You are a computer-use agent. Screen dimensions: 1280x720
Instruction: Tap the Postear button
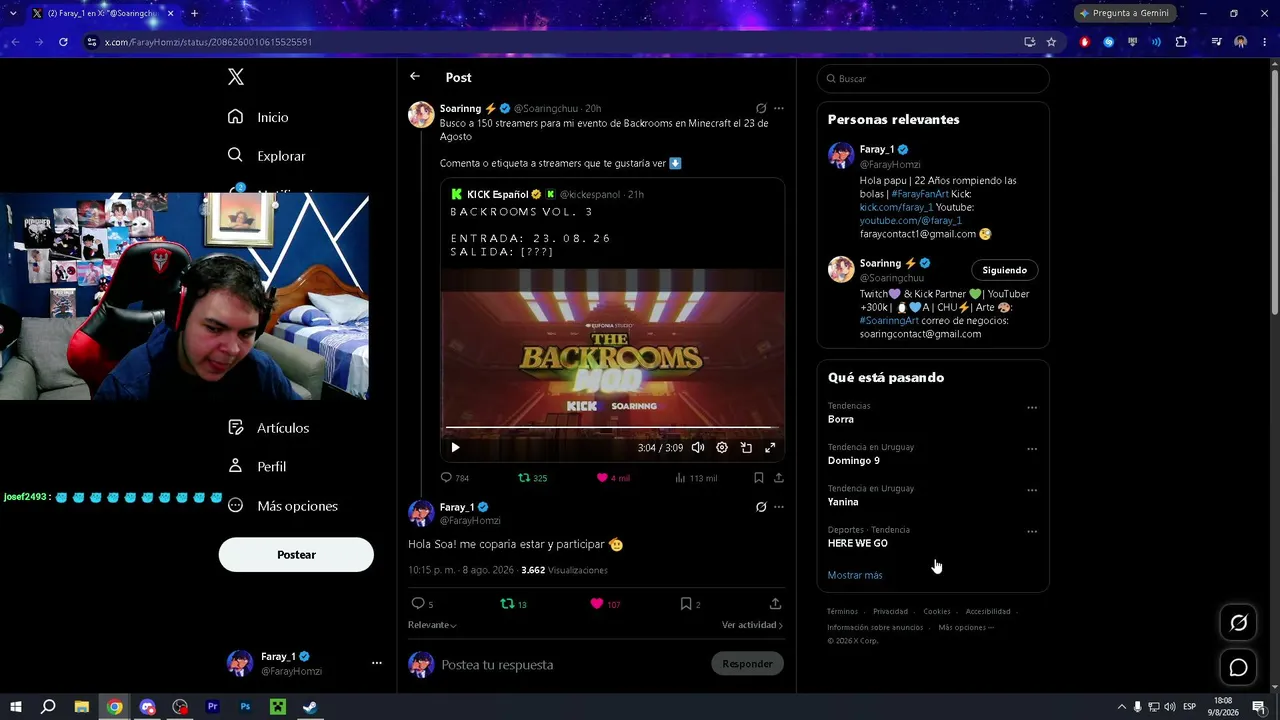(x=296, y=555)
